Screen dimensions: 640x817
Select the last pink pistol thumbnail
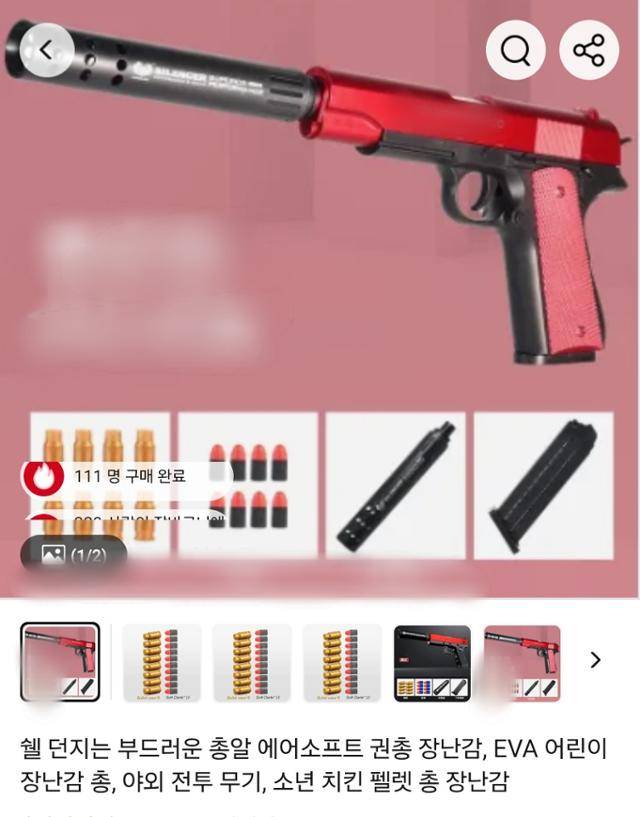pos(522,662)
